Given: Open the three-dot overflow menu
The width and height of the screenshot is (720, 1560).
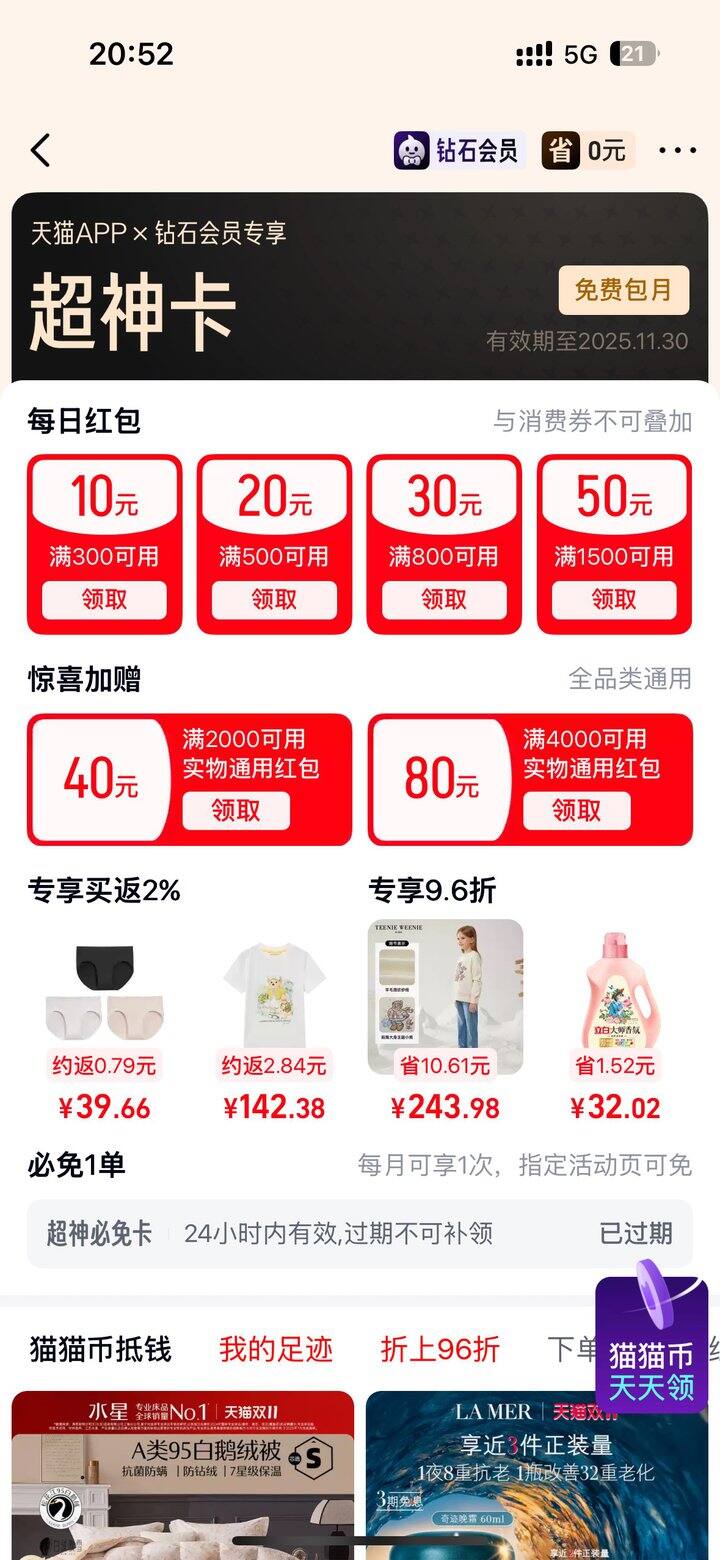Looking at the screenshot, I should pos(677,151).
